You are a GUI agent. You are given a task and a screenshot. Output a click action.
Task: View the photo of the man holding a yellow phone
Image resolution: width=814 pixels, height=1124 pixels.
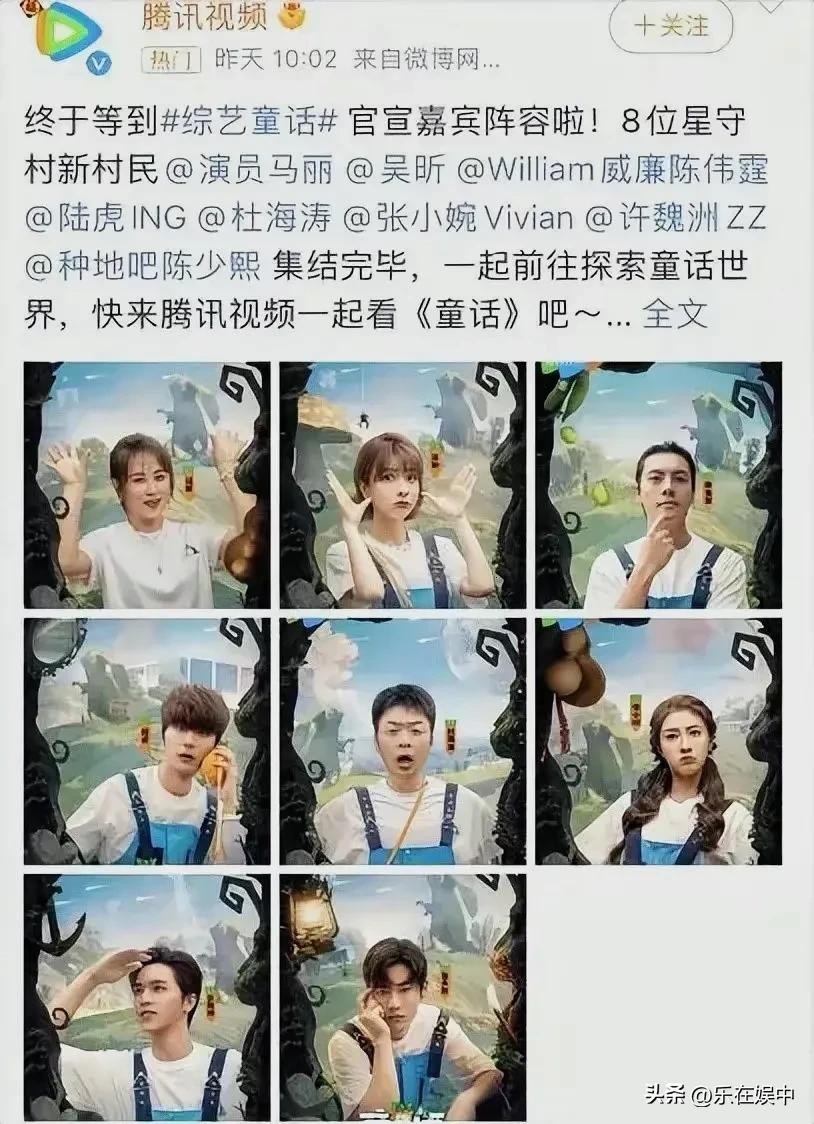tap(147, 741)
